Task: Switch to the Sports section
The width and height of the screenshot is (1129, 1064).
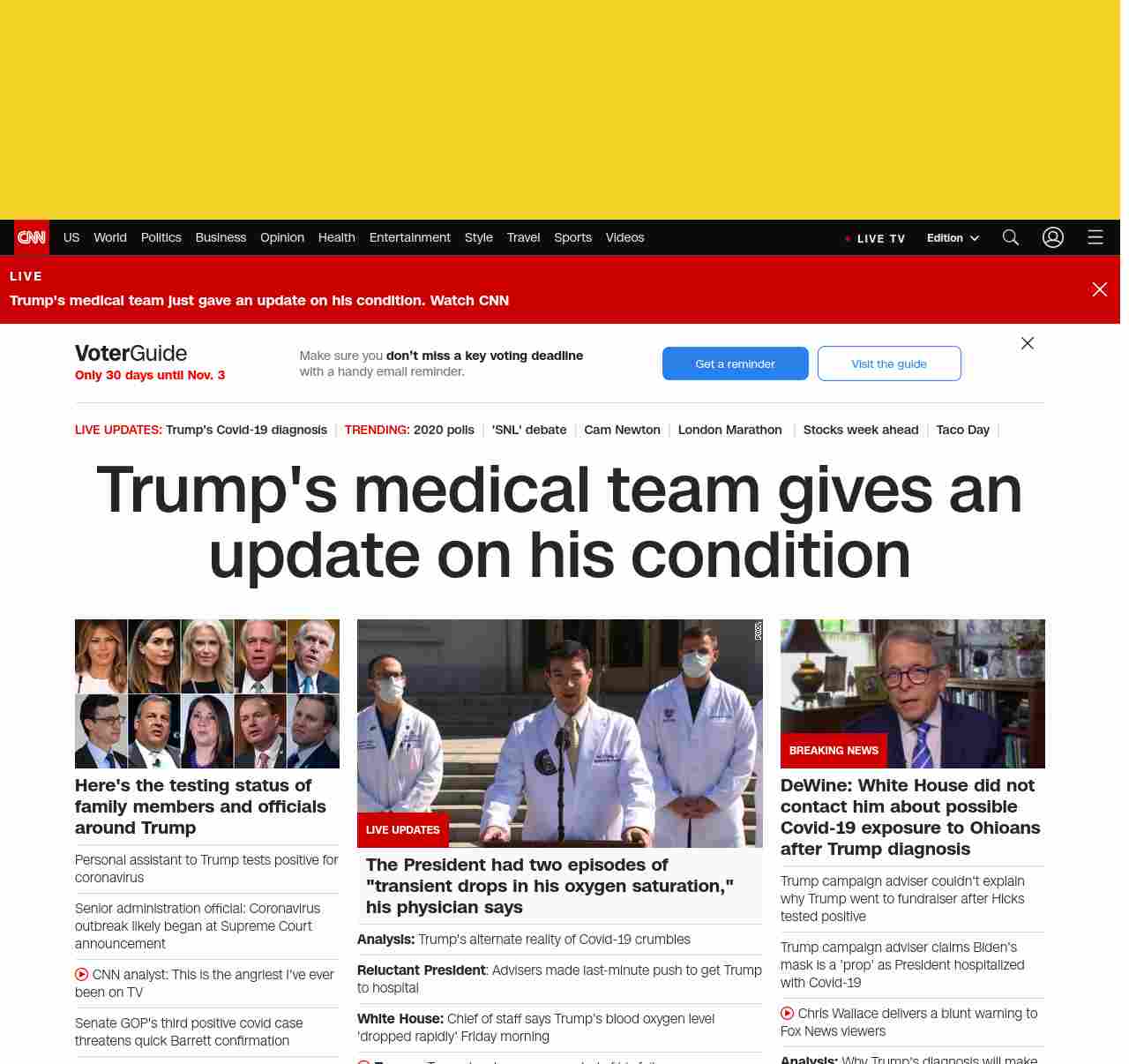Action: coord(572,237)
